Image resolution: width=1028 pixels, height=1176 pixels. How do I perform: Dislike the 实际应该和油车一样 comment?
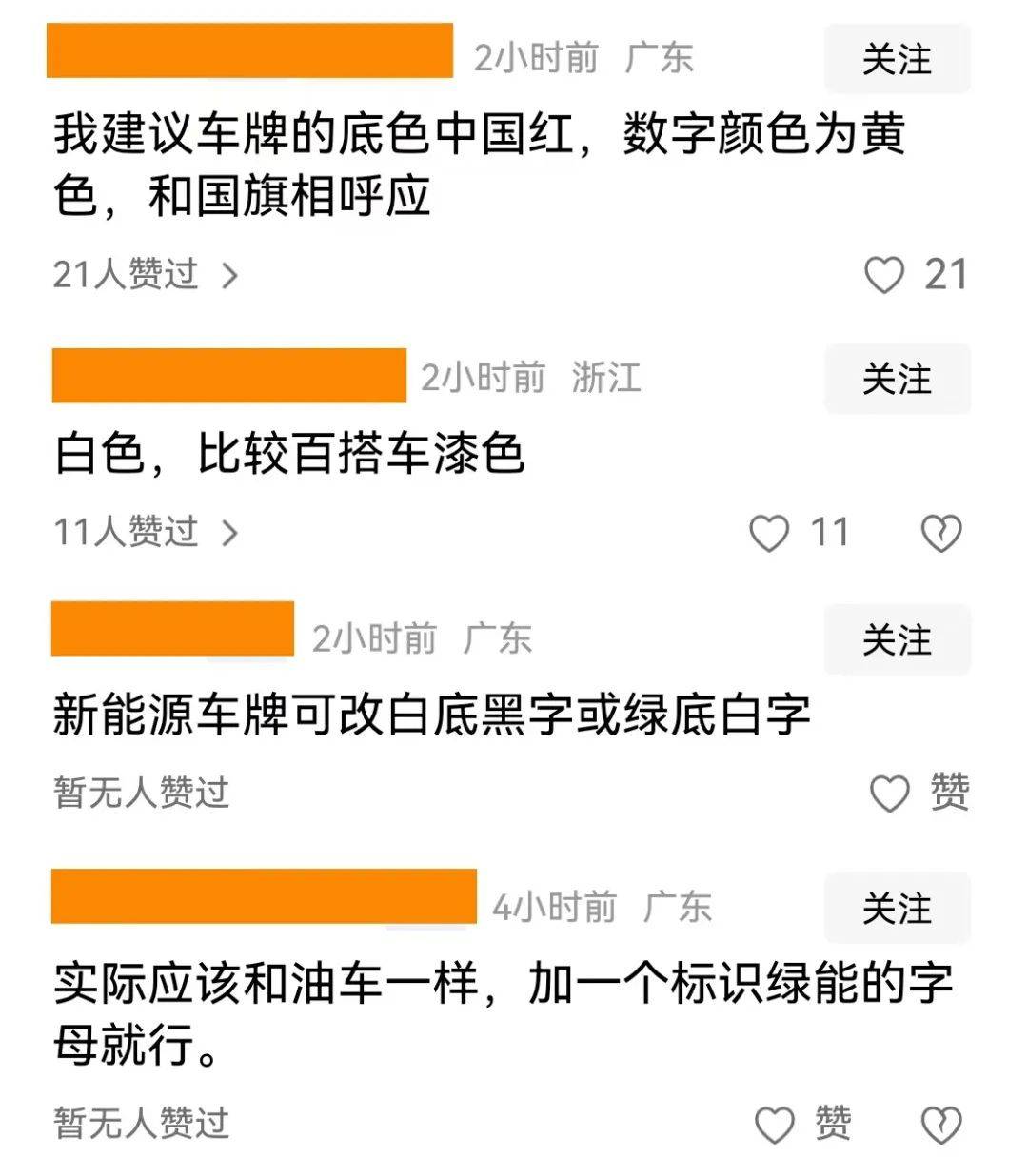pyautogui.click(x=940, y=1125)
